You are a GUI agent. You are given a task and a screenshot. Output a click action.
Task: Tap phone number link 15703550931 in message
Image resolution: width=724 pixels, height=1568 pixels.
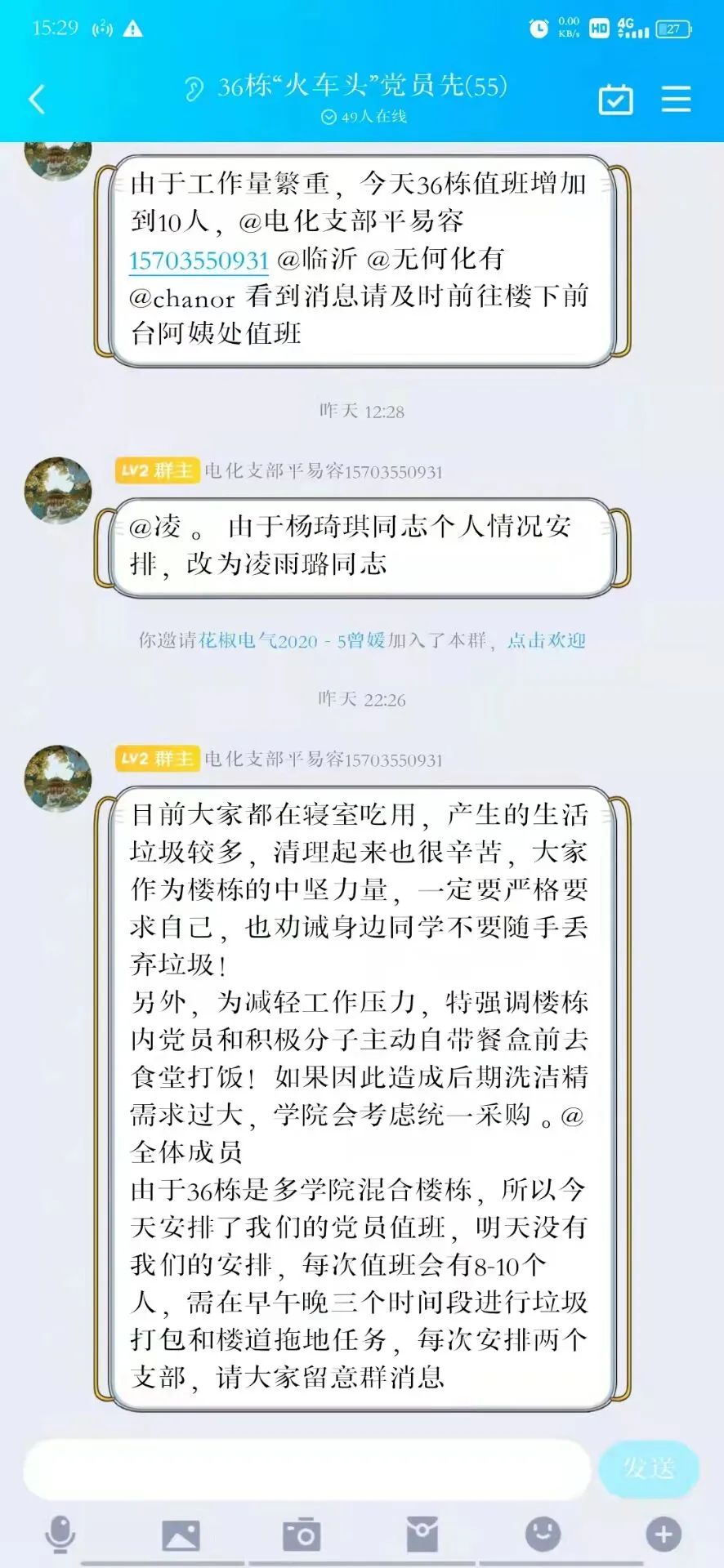pos(199,260)
